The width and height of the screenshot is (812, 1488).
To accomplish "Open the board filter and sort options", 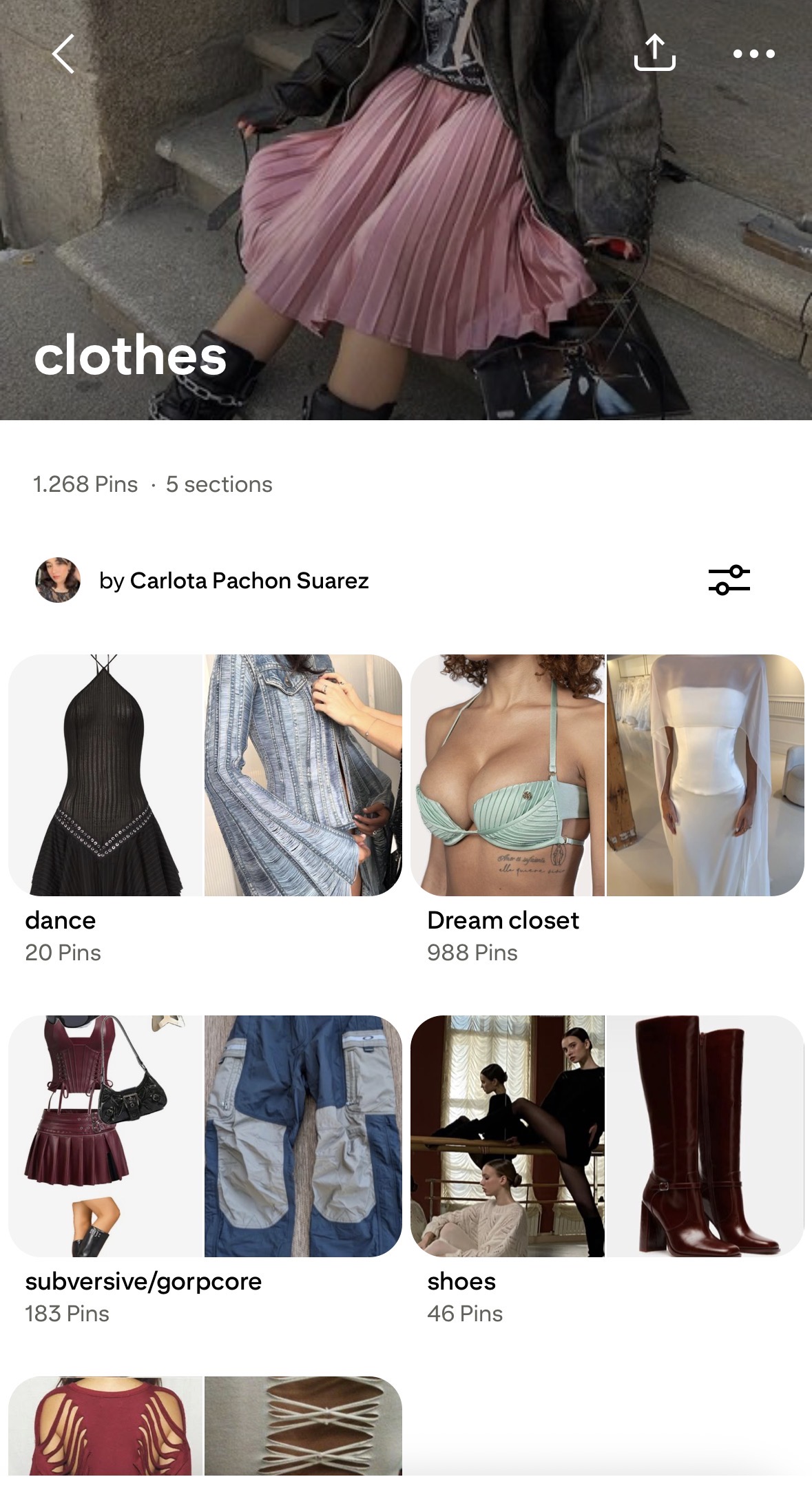I will pyautogui.click(x=729, y=580).
